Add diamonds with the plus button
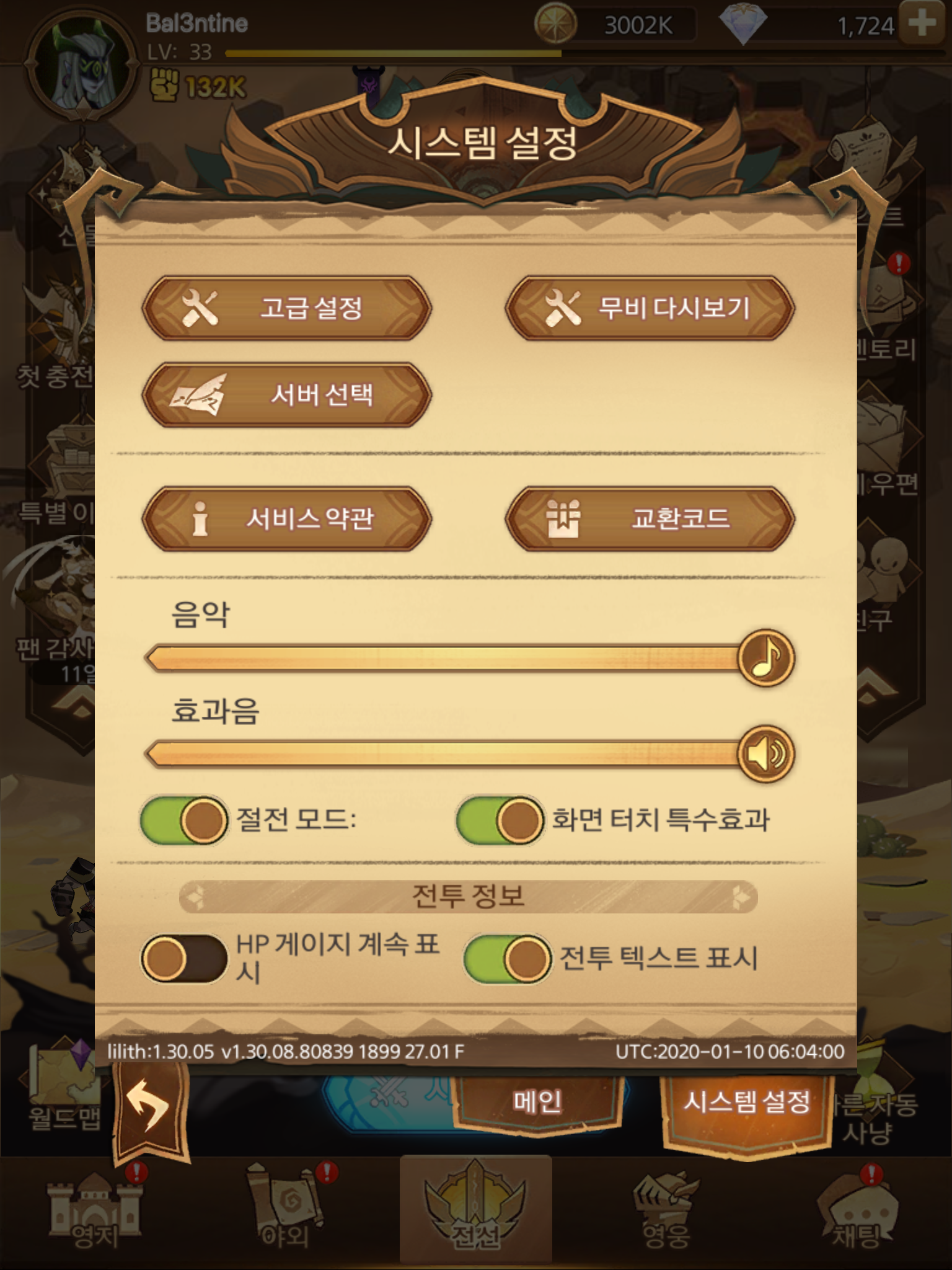The image size is (952, 1270). (922, 24)
